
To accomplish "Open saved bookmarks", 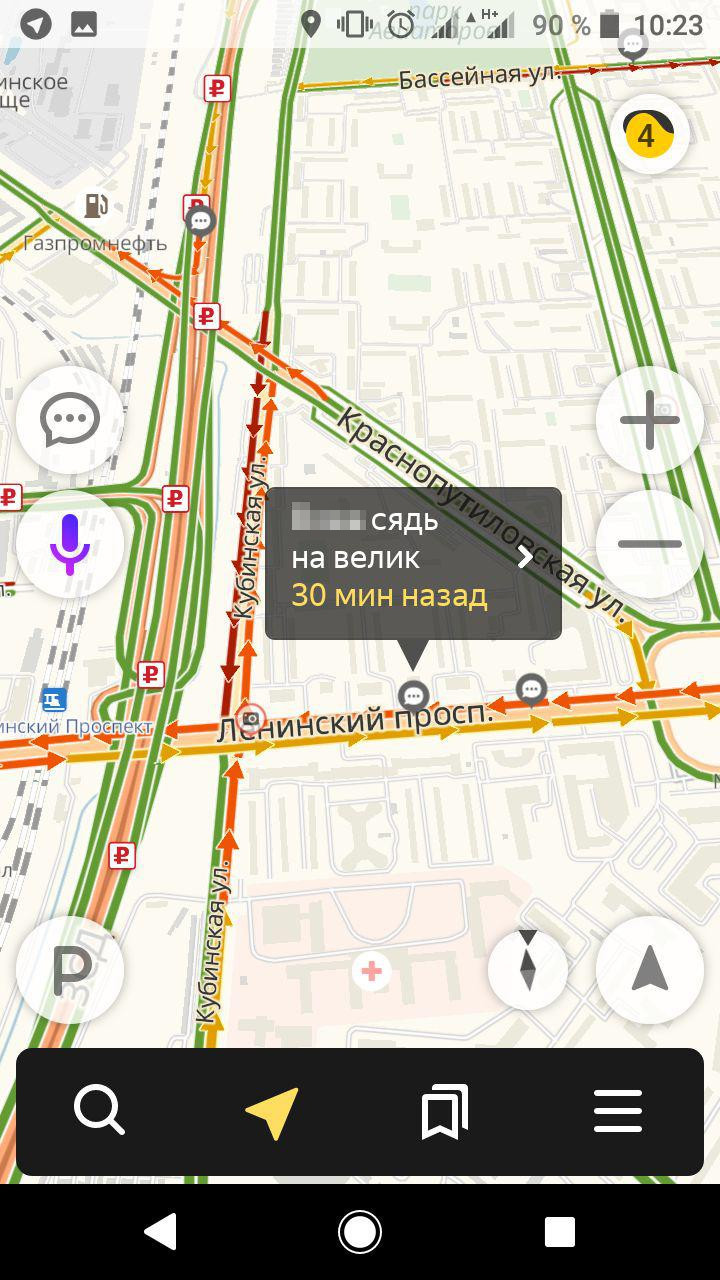I will coord(445,1111).
